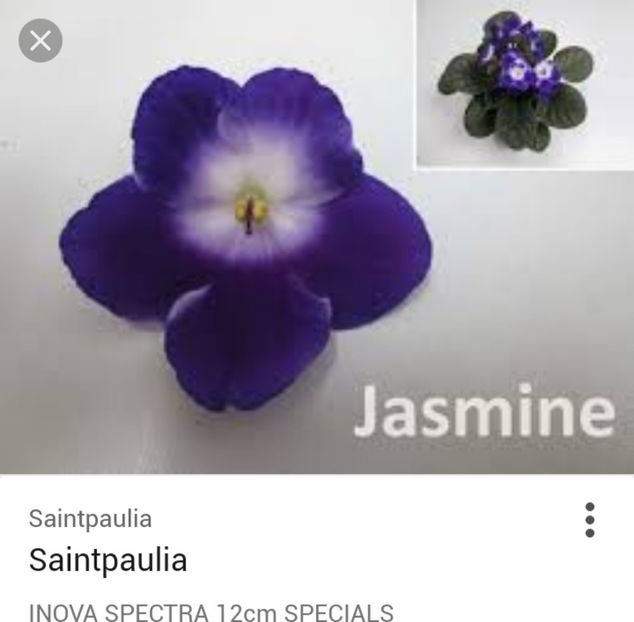The width and height of the screenshot is (634, 622).
Task: Open the Saintpaulia source page link
Action: pyautogui.click(x=108, y=559)
